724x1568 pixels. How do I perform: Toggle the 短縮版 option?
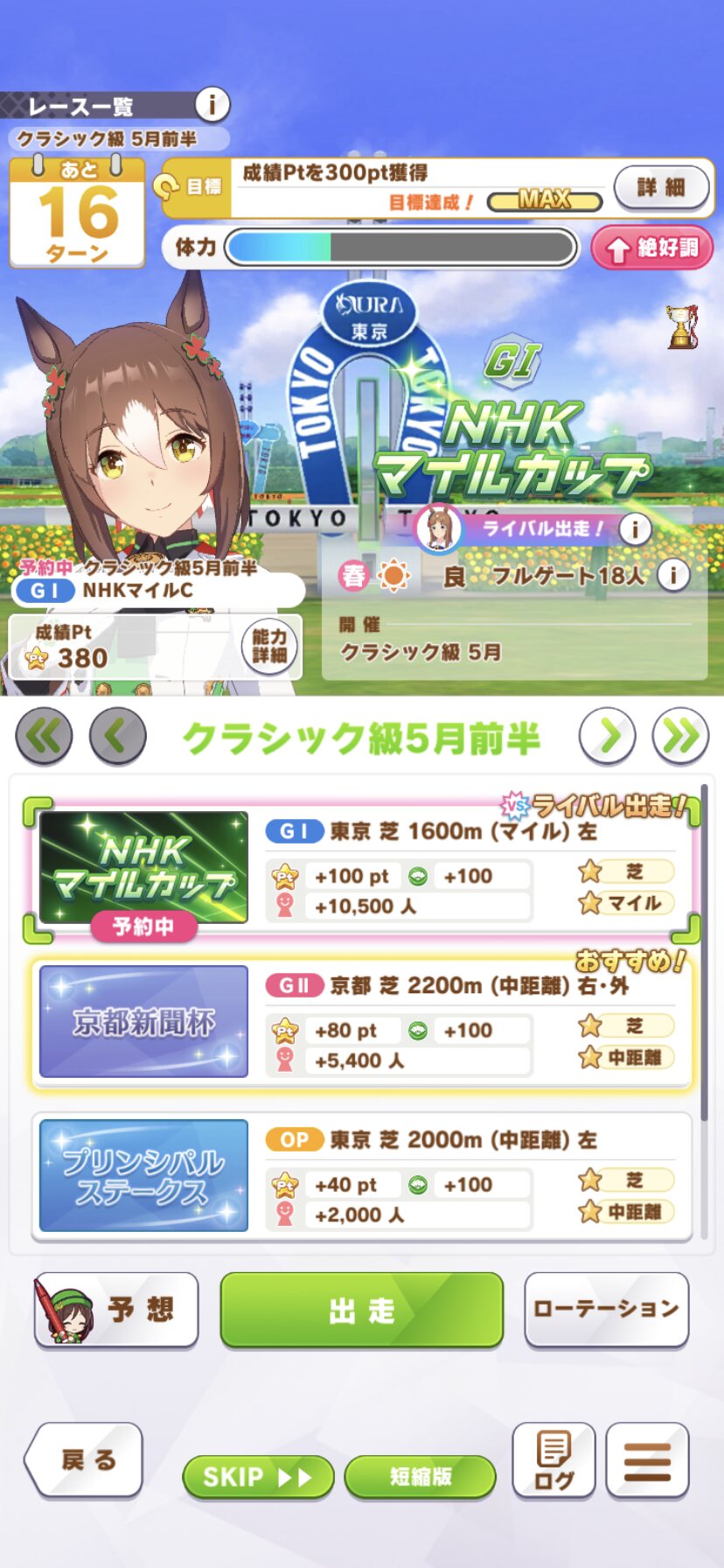420,1477
